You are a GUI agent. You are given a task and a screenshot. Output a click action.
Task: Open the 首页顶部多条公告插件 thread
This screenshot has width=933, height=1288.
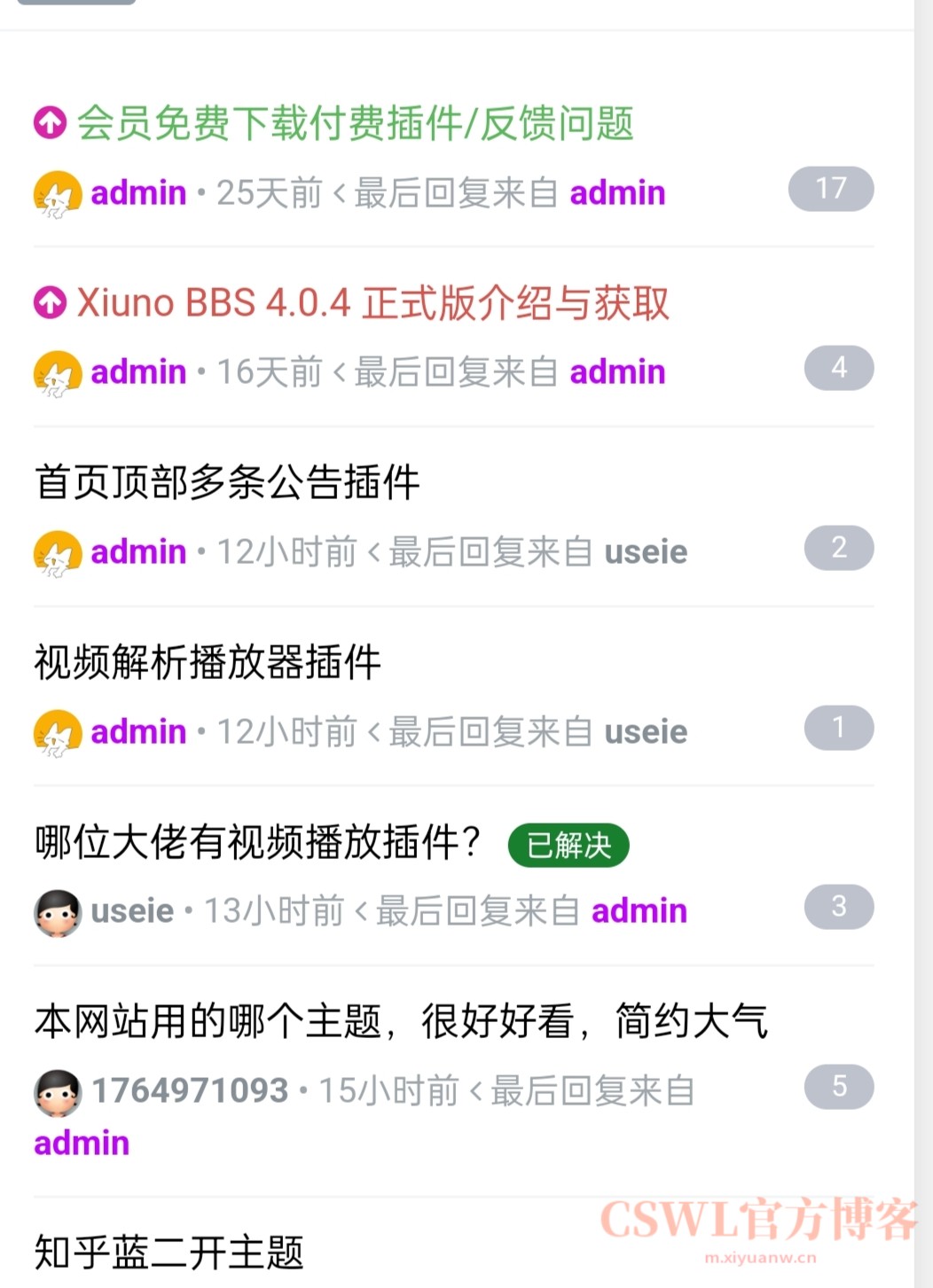[x=227, y=483]
